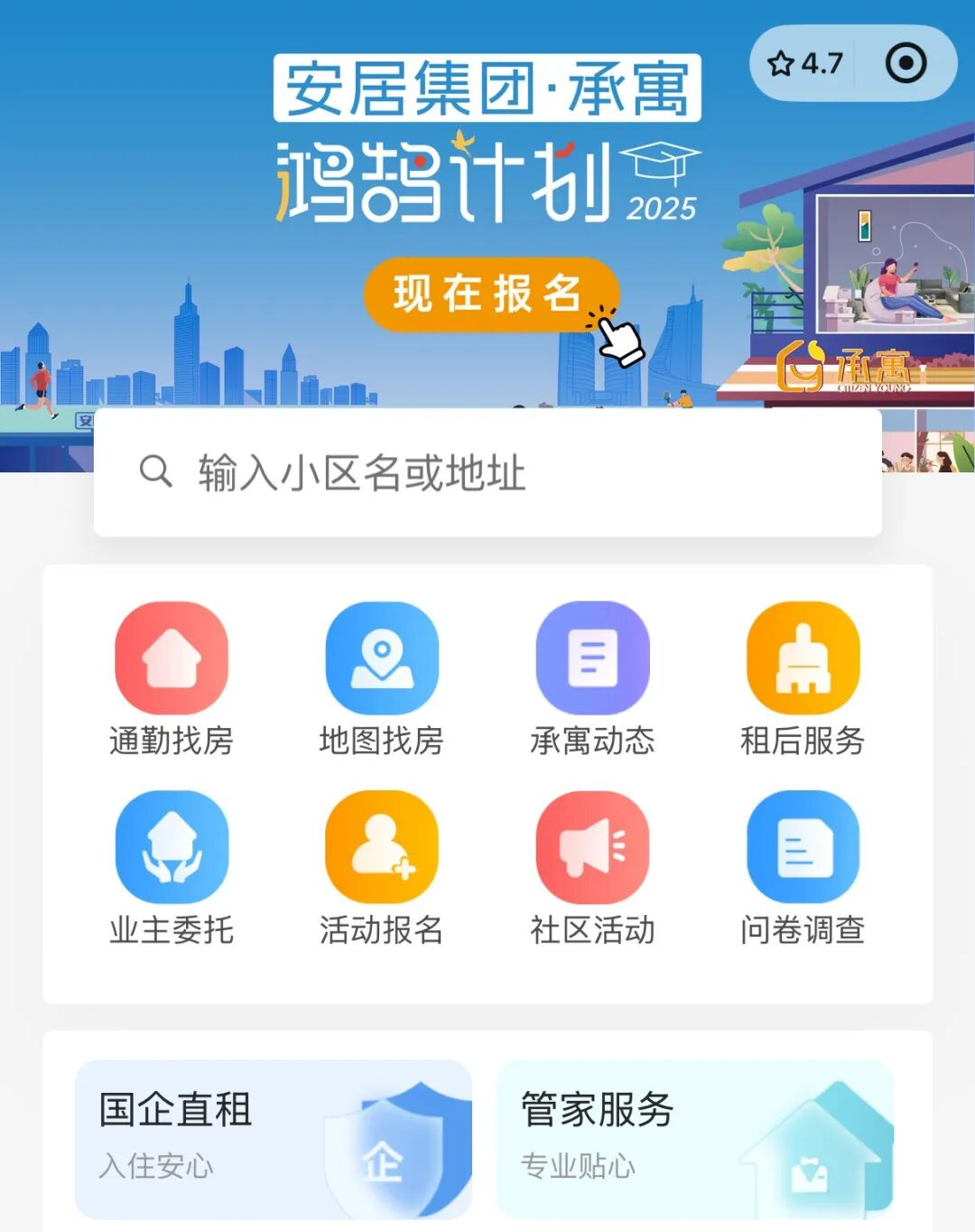View 社区活动 community events

(592, 867)
